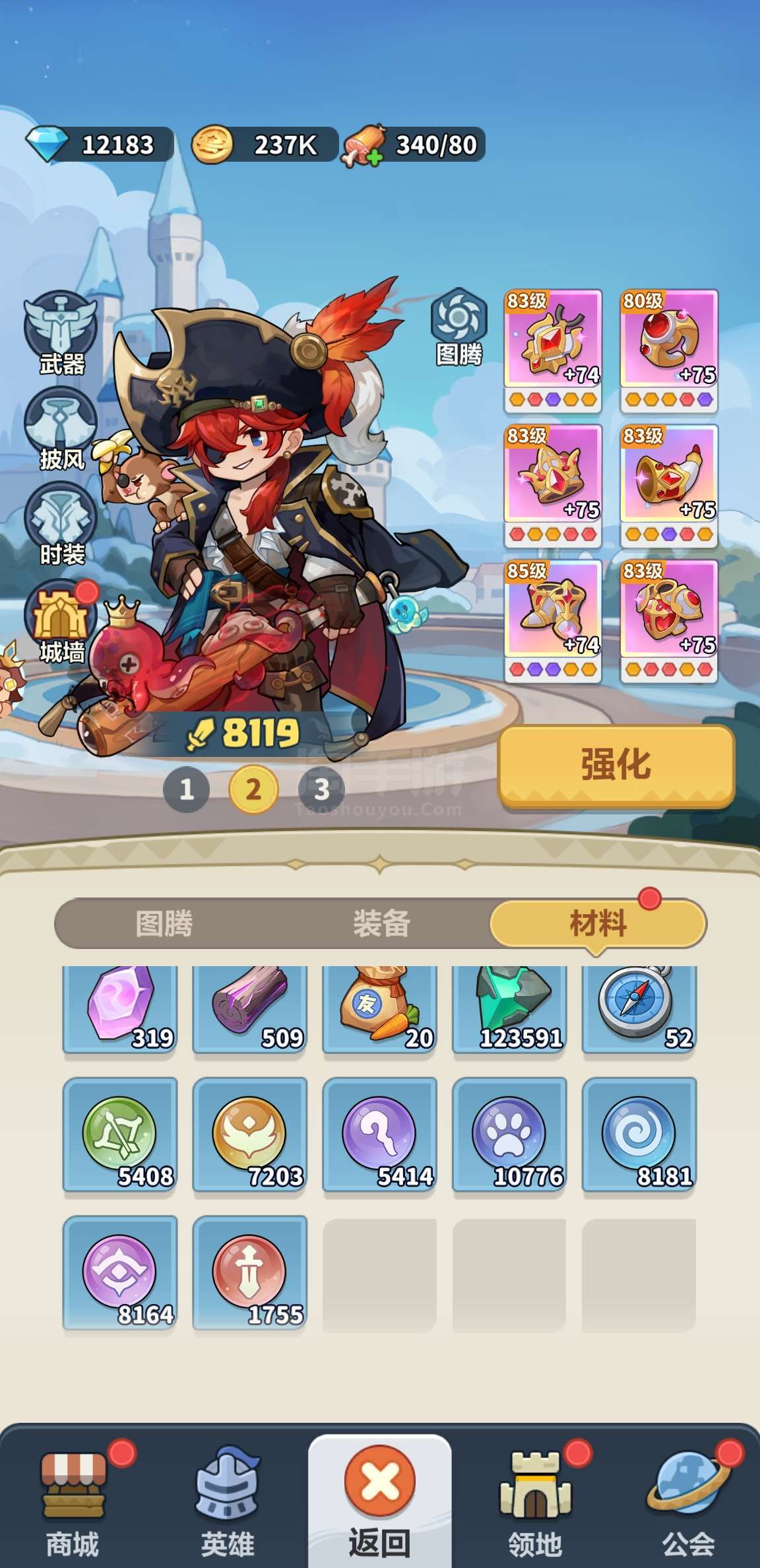
Task: Open the 武器 weapon slot
Action: 61,330
